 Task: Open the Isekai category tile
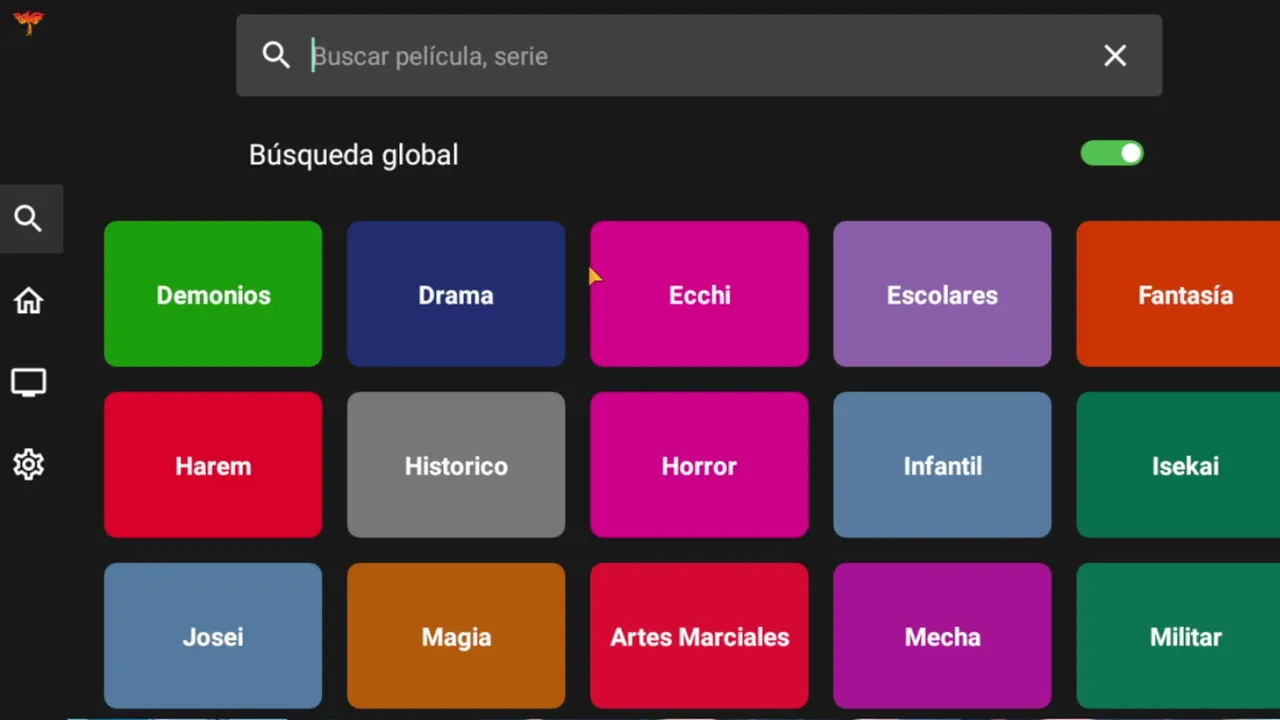(1180, 465)
